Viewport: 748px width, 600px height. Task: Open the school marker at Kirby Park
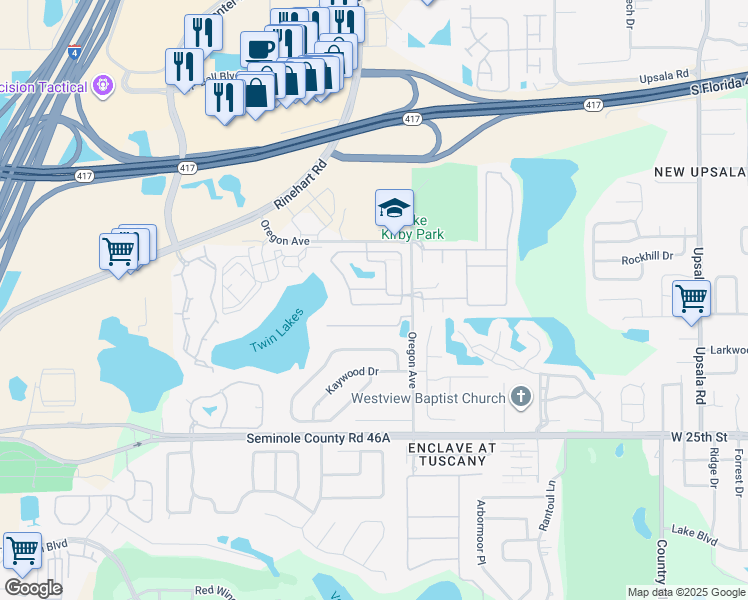tap(394, 209)
